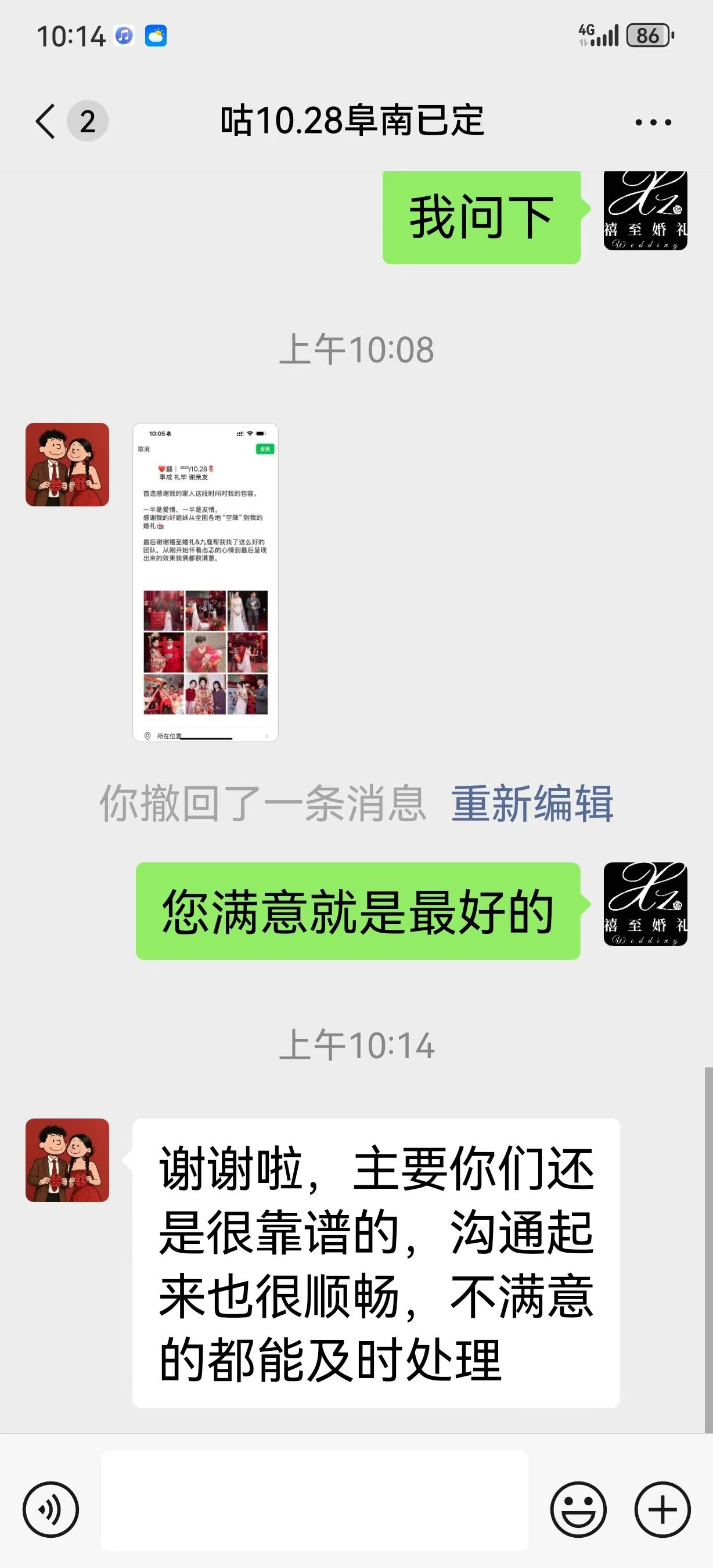
Task: Tap 重新编辑 to re-edit the recalled message
Action: 532,804
